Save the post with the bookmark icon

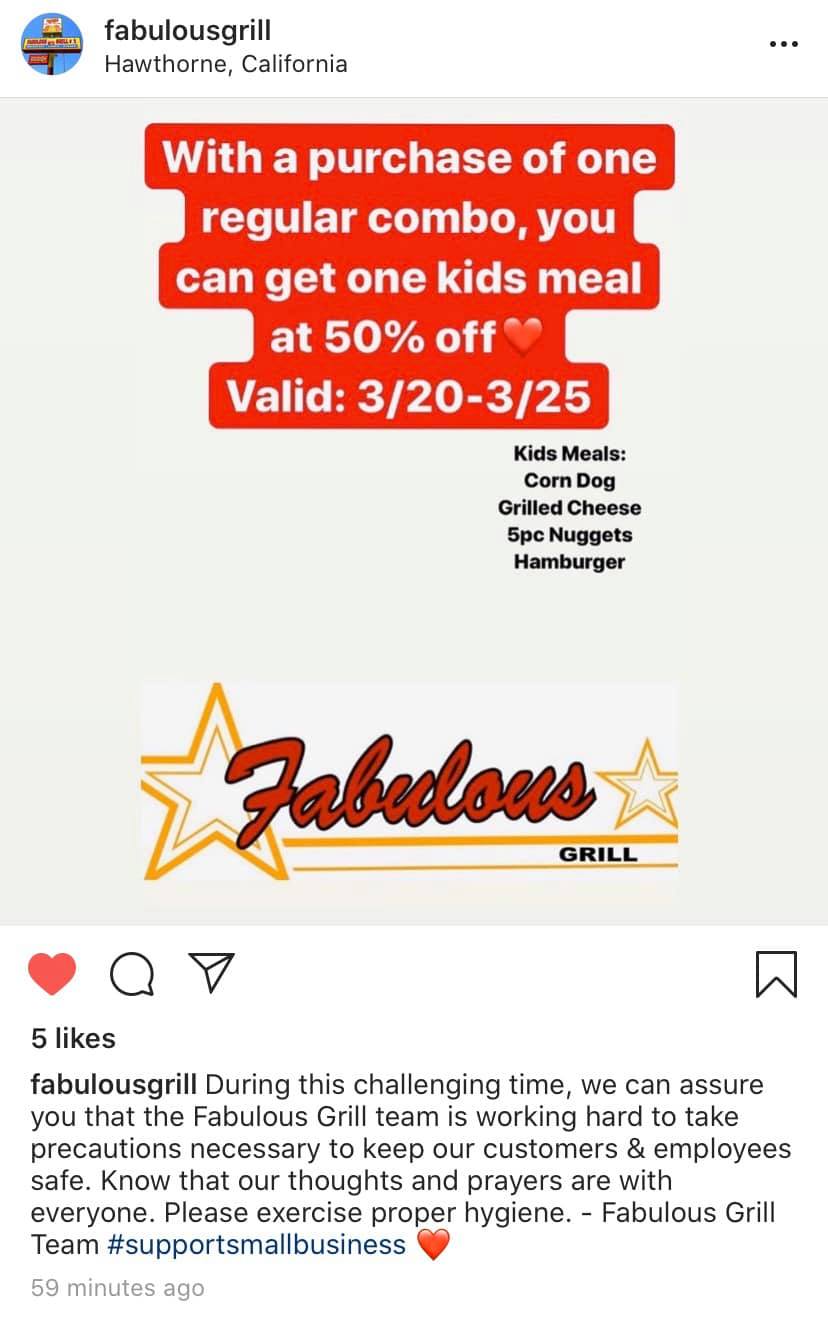coord(776,974)
